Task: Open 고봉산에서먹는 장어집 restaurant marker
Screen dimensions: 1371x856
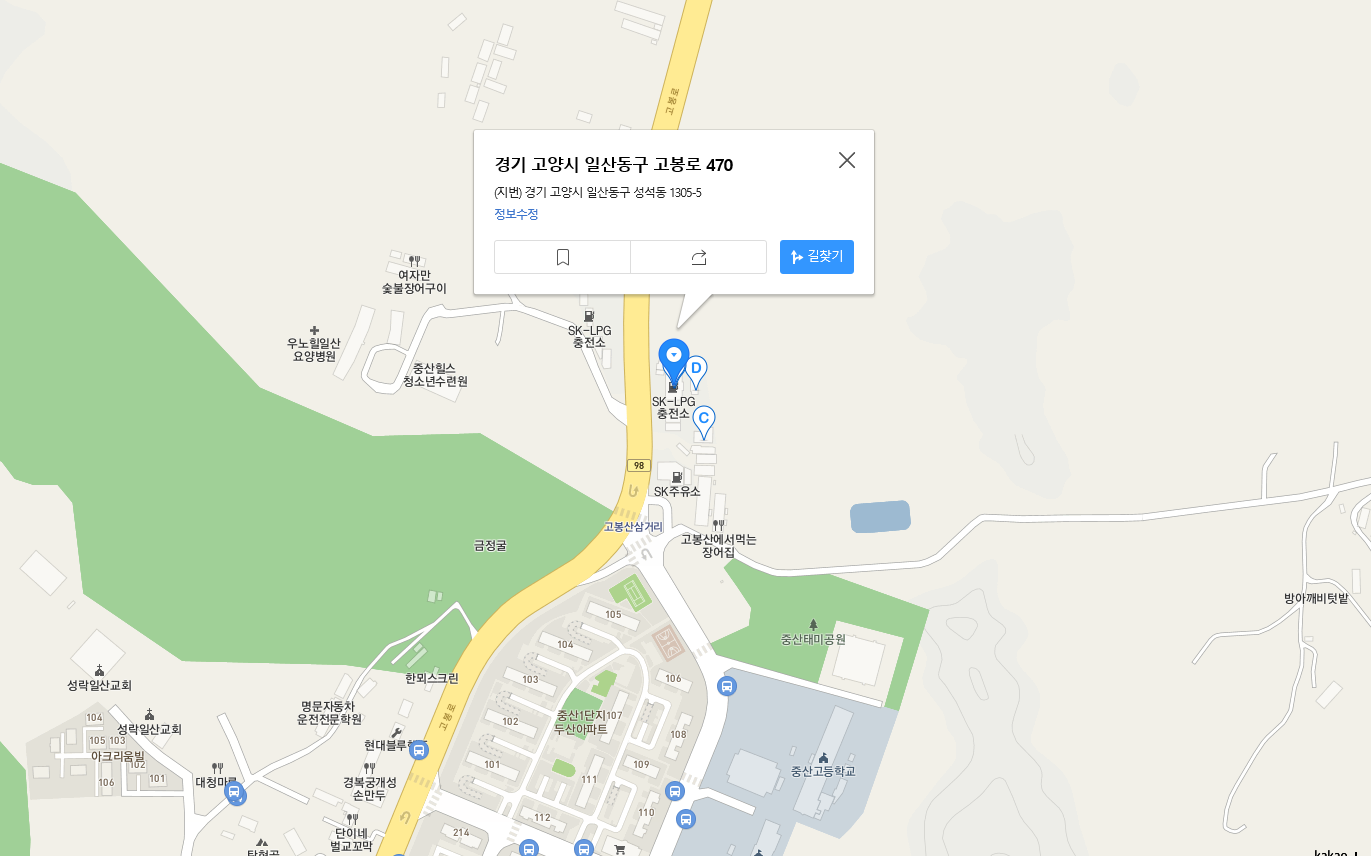Action: [x=718, y=526]
